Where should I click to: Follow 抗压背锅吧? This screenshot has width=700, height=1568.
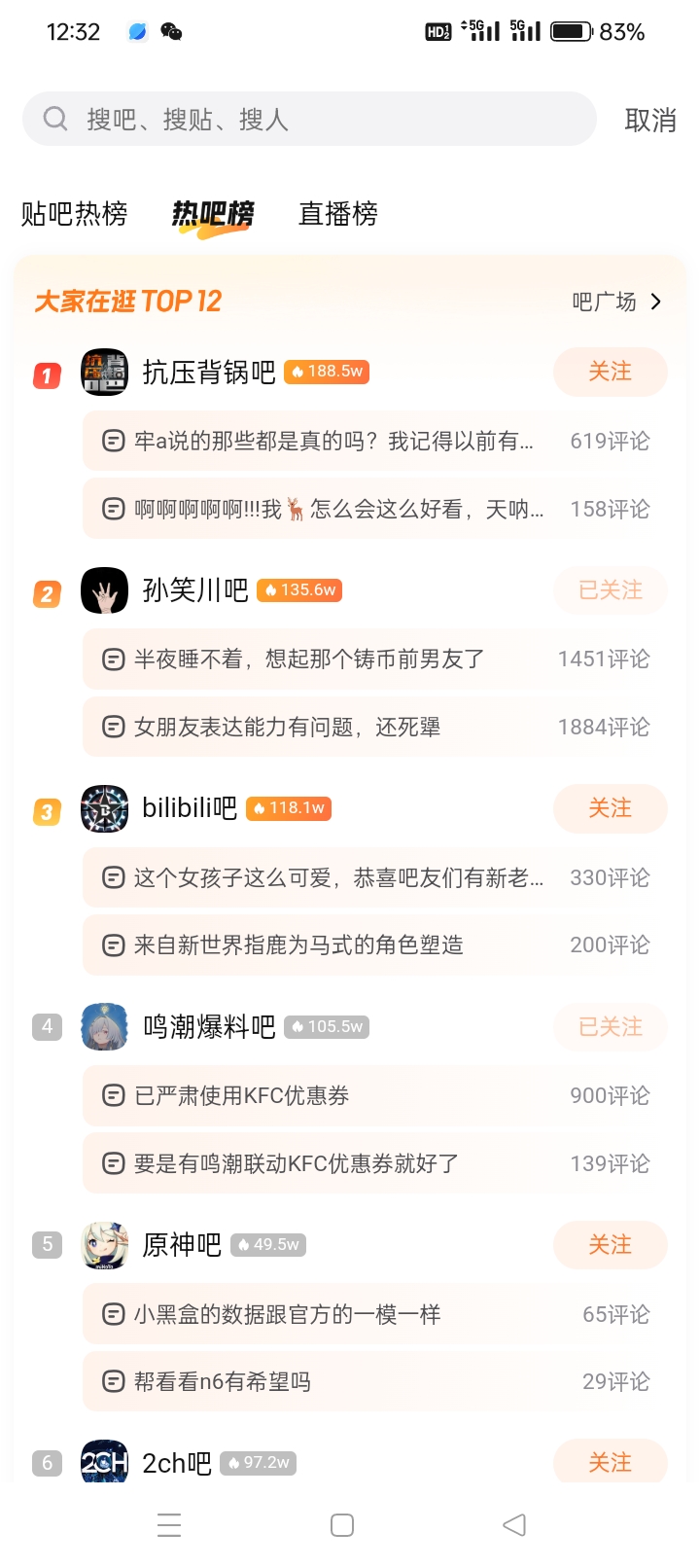tap(610, 372)
